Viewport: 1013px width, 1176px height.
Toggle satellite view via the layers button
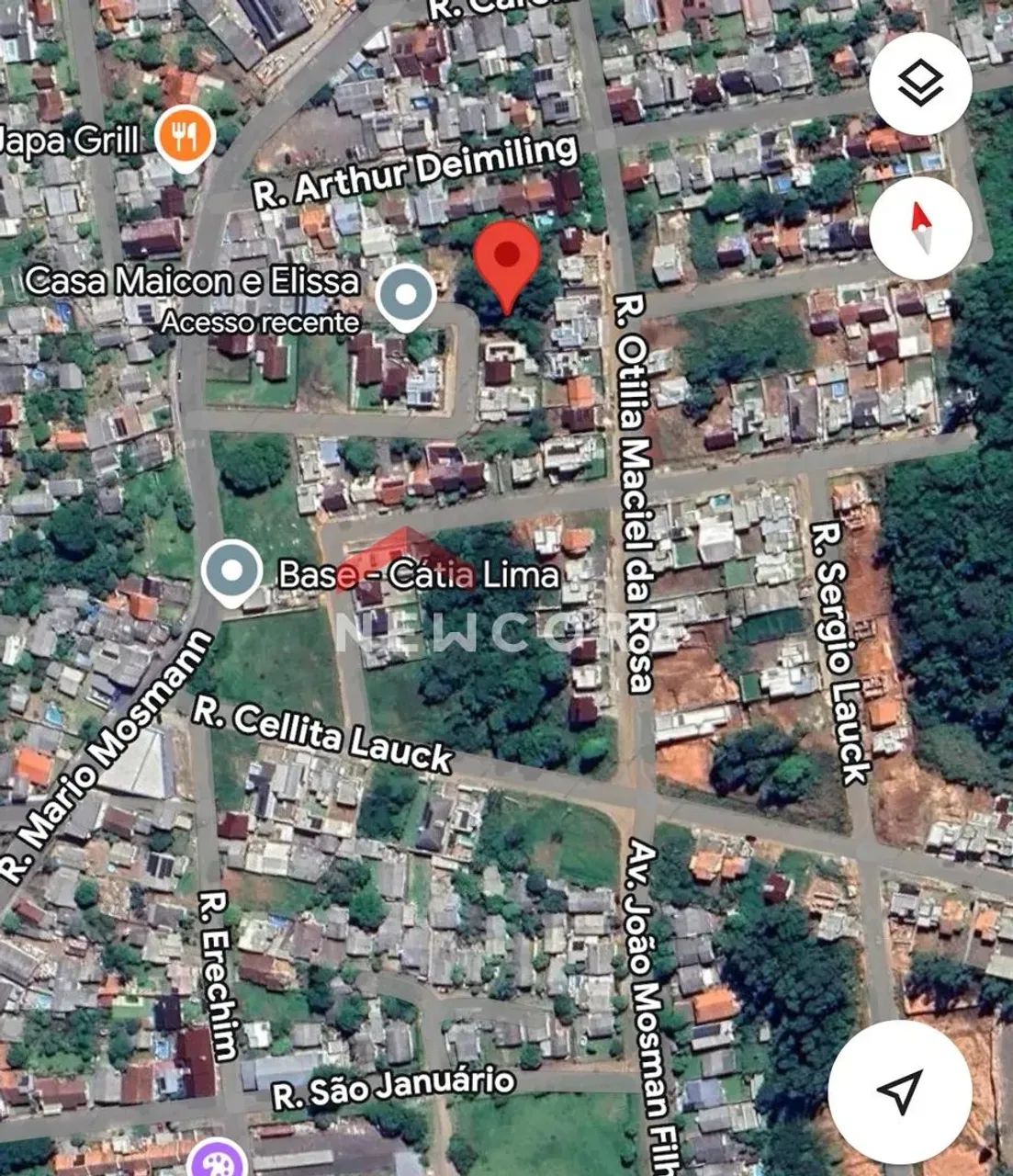[922, 82]
